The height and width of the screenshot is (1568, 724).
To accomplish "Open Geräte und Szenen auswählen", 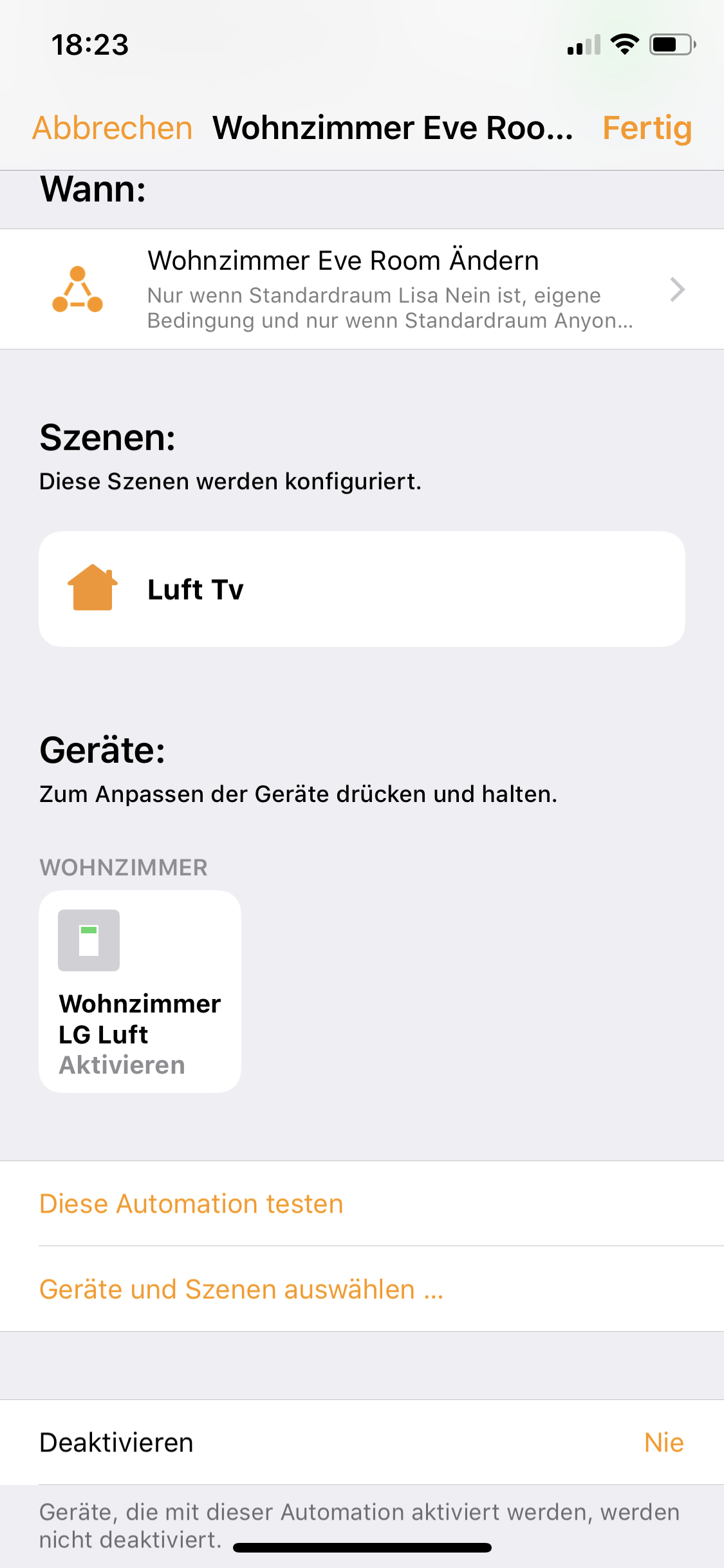I will 241,1289.
